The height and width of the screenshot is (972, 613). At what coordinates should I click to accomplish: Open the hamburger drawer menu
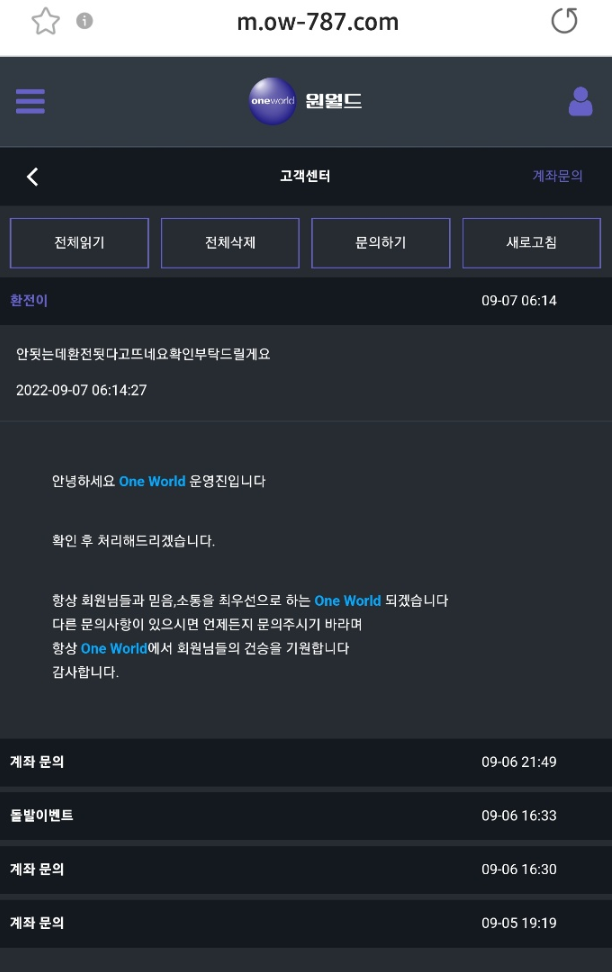click(x=30, y=101)
